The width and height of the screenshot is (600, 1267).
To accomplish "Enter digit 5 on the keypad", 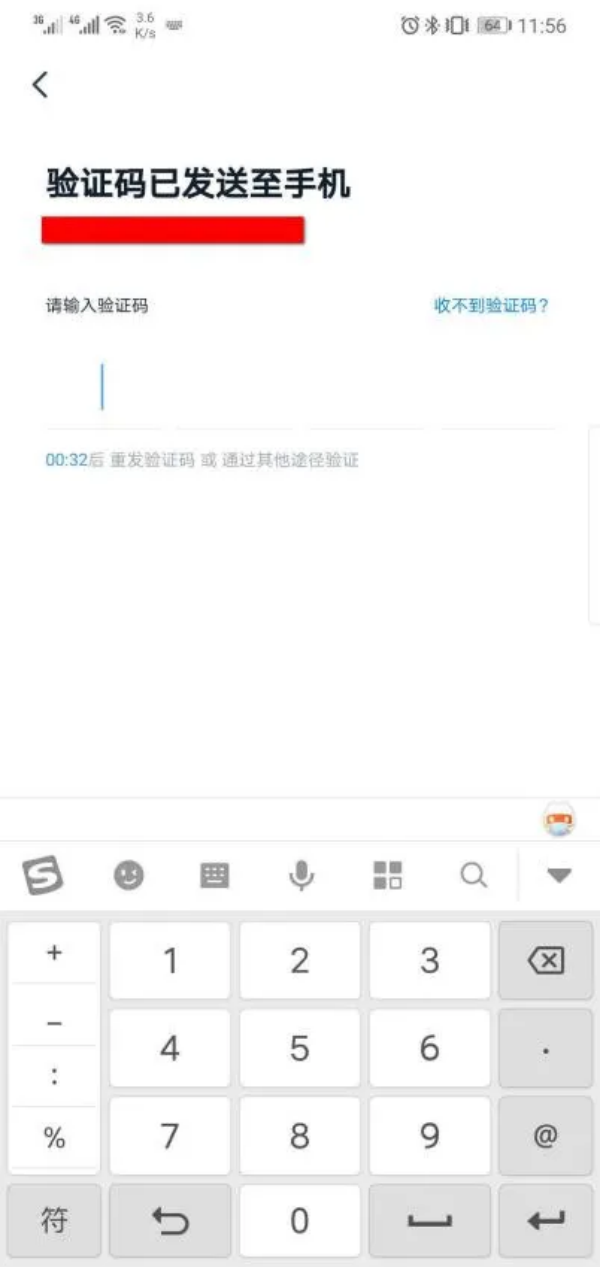I will [299, 1048].
